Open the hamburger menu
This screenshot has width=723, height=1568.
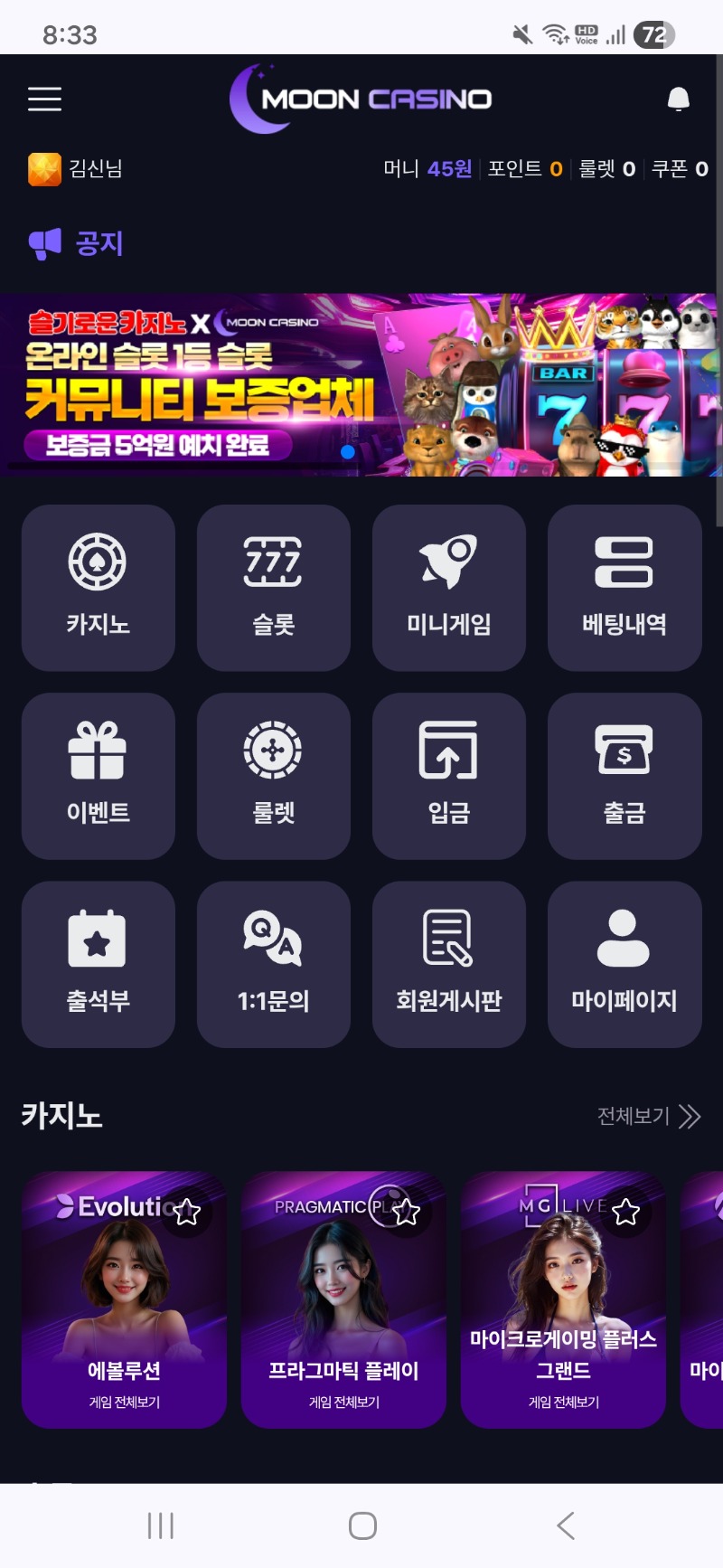[44, 99]
